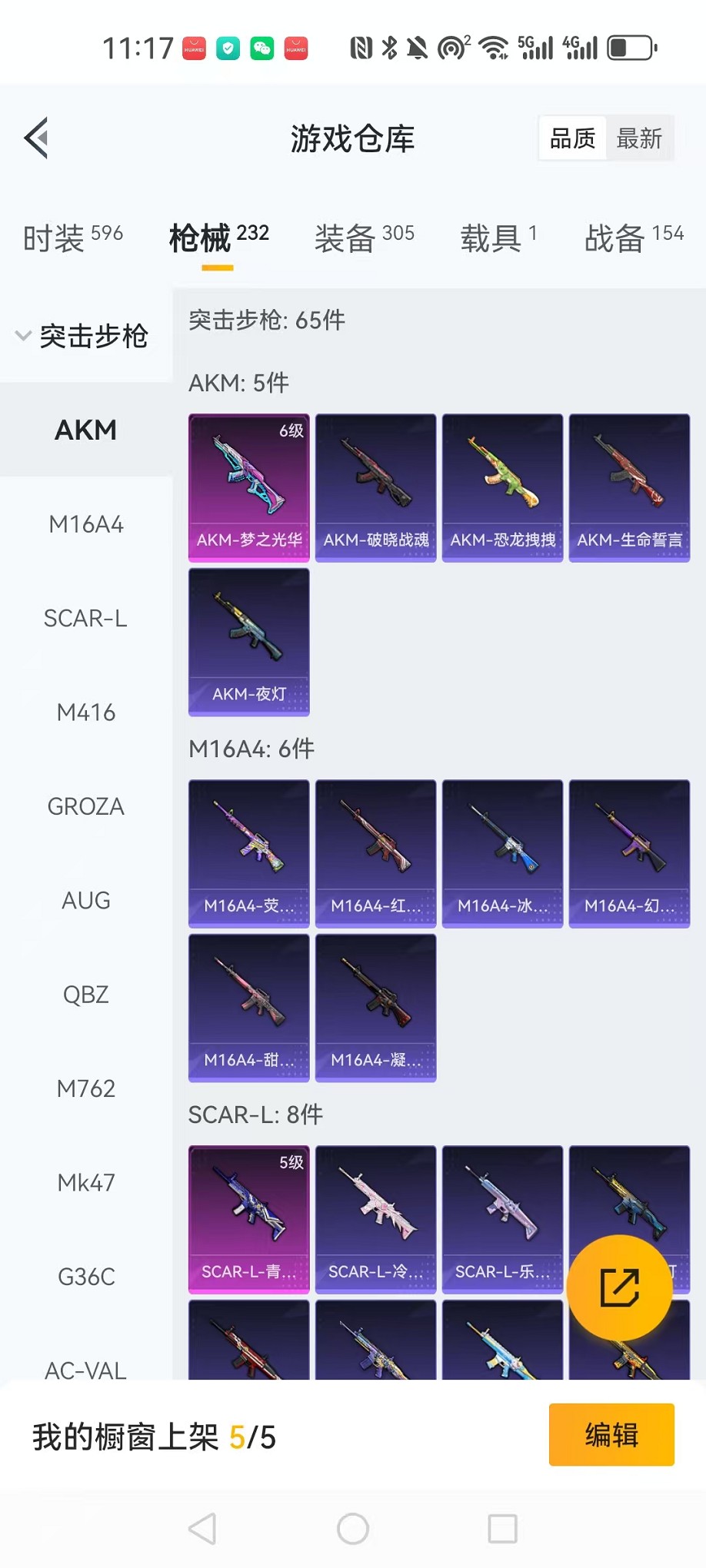Open the 装备 tab

[x=364, y=238]
